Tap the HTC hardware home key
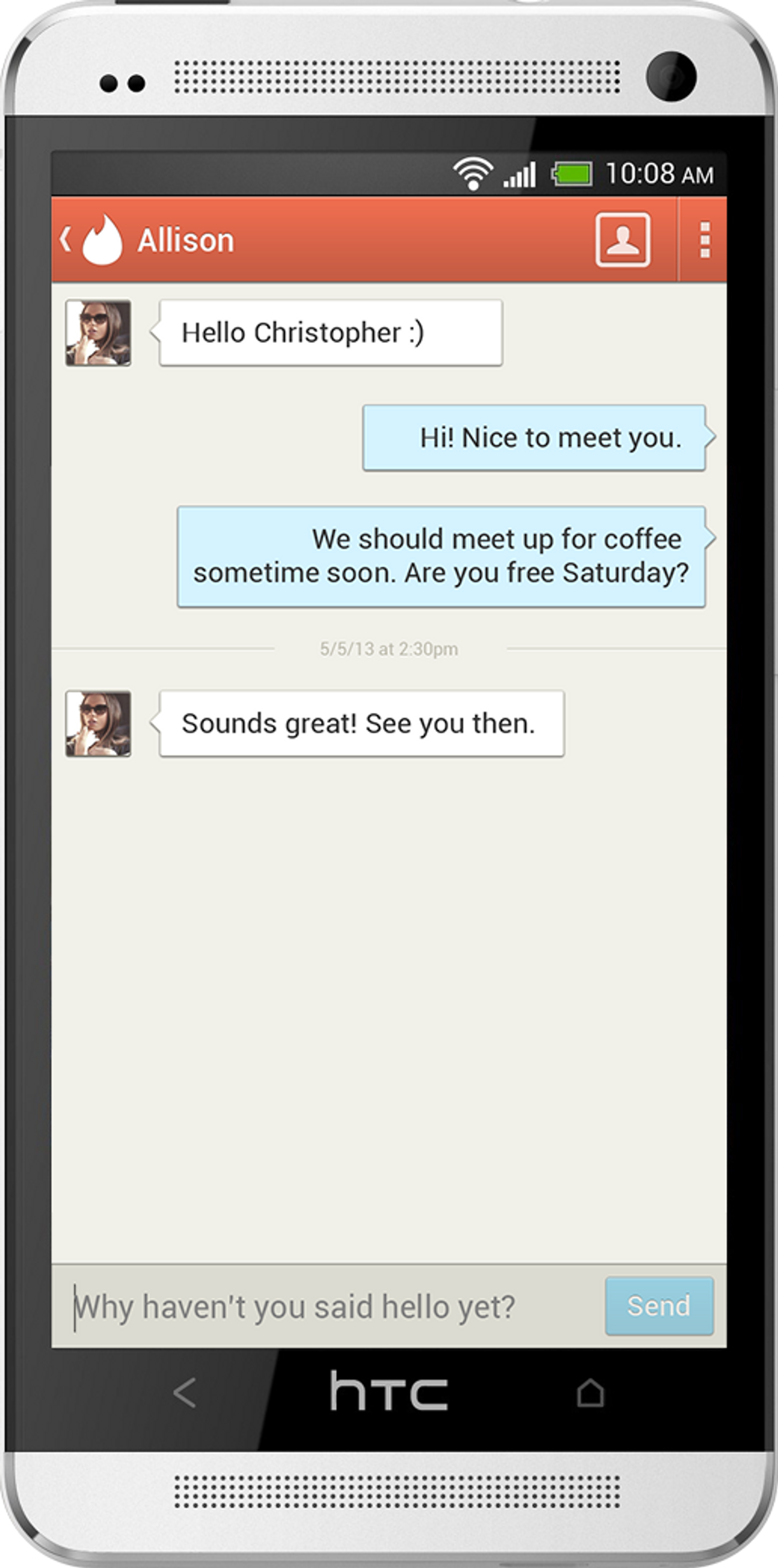 pos(590,1392)
